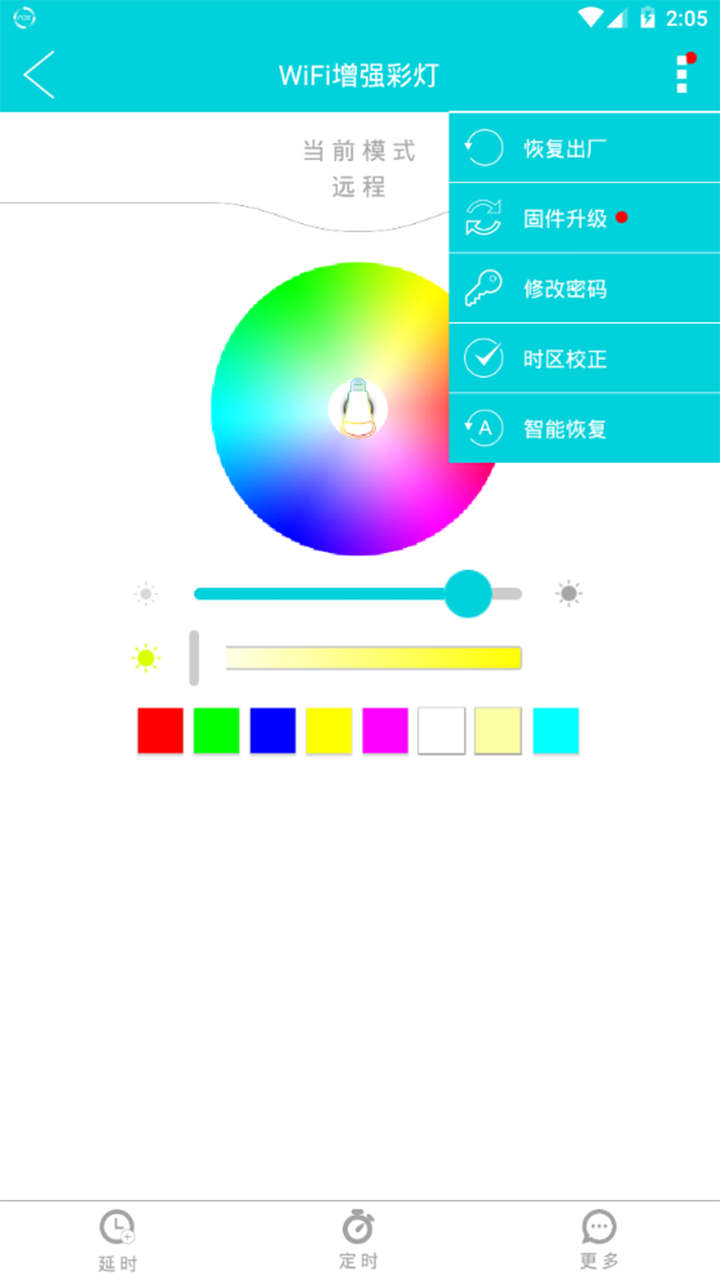Tap the back arrow in the title bar

38,75
